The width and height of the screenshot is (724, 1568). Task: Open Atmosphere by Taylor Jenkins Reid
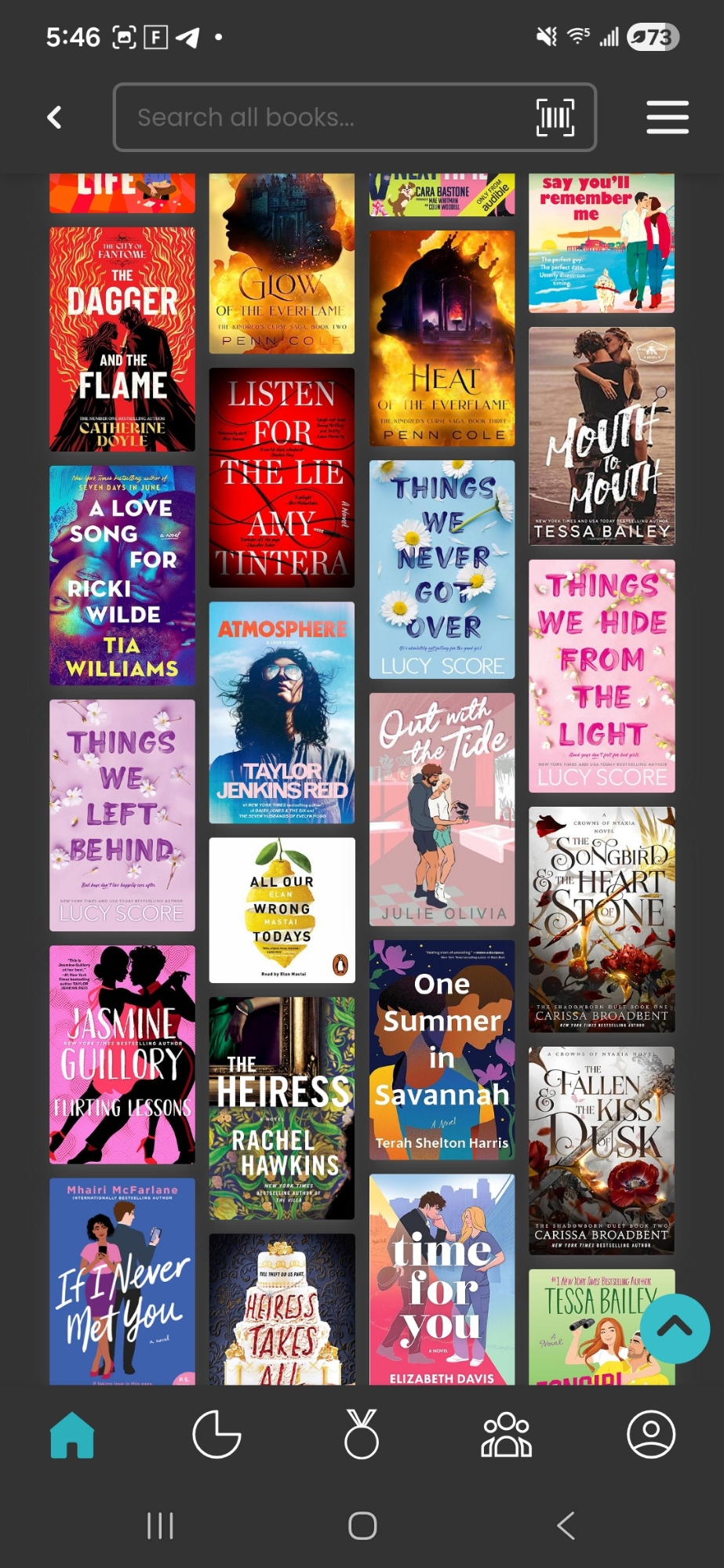(282, 712)
